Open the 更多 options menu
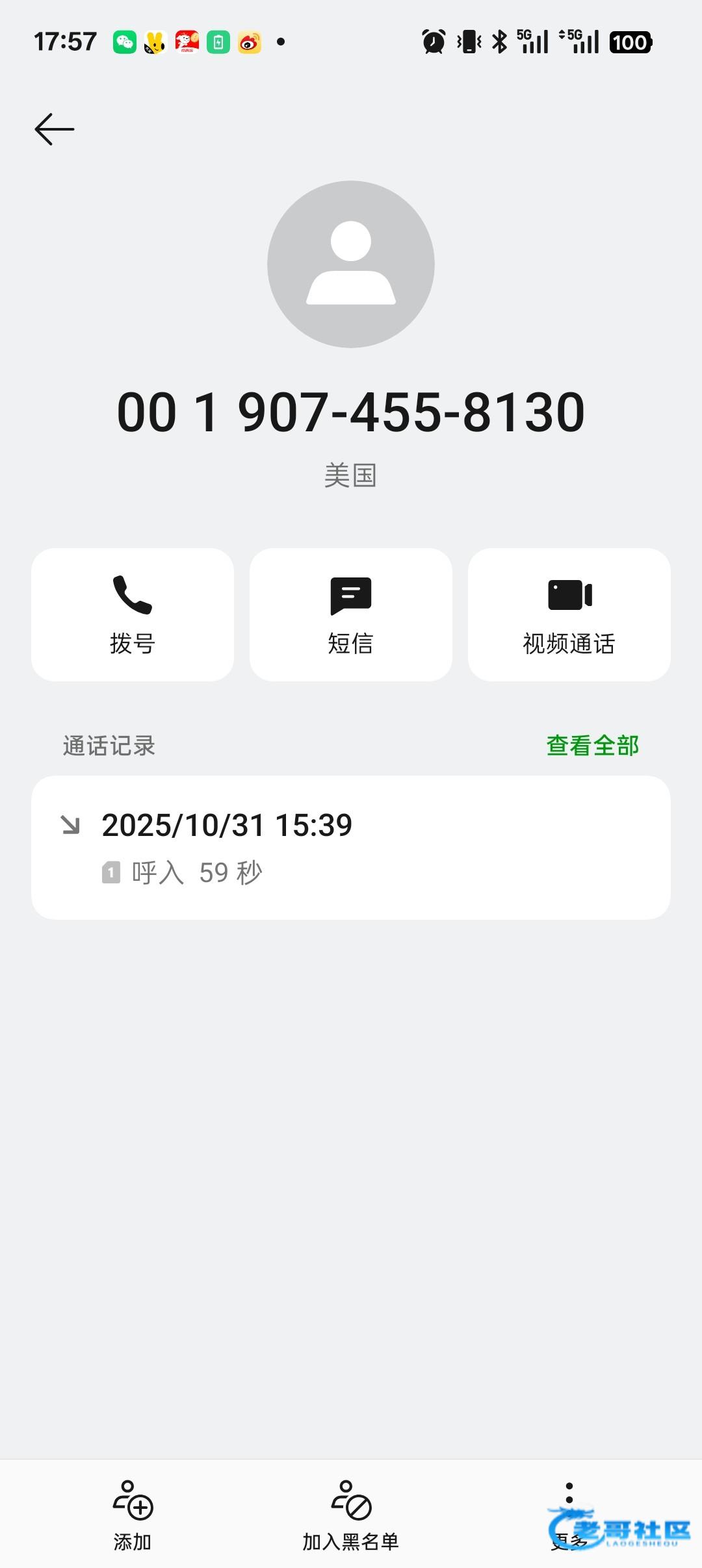 569,1513
